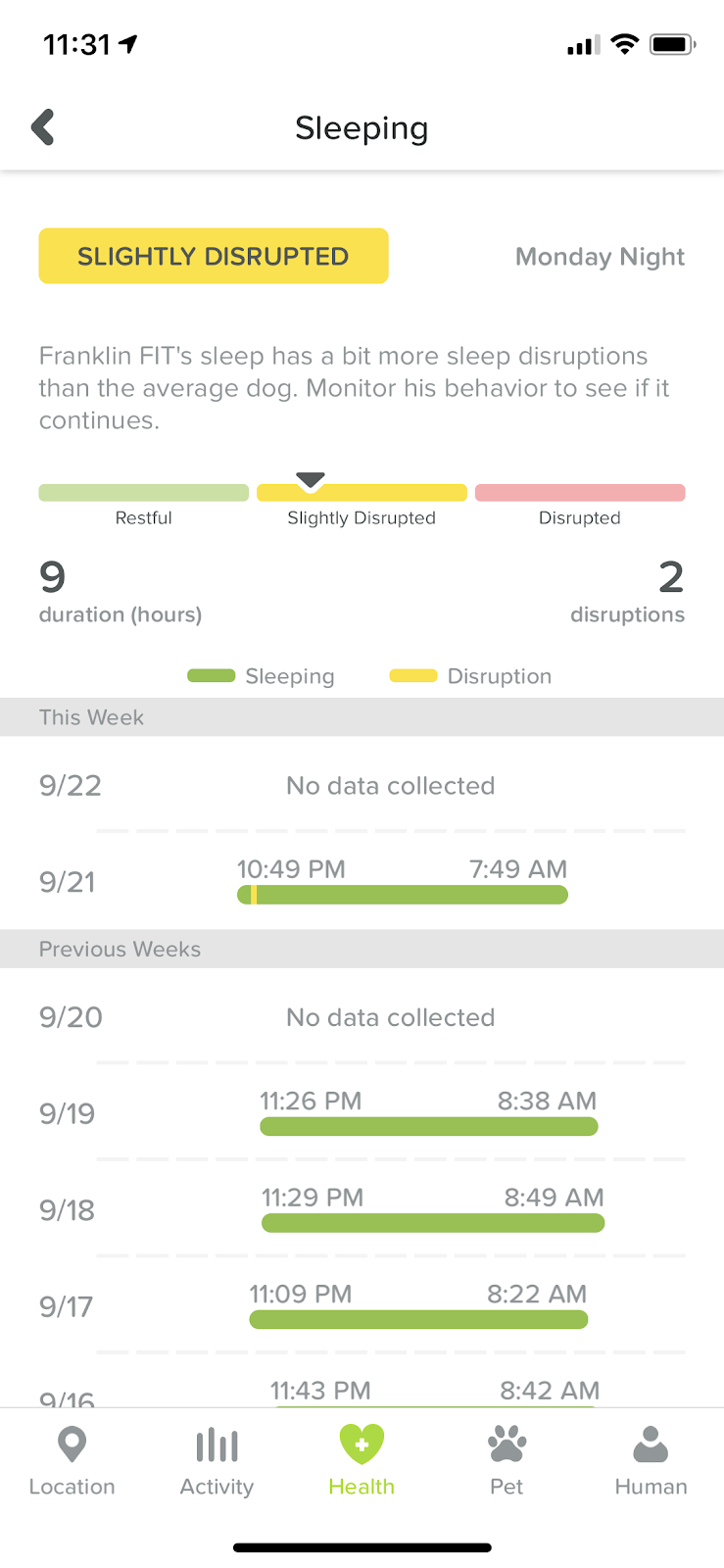Select the Health tab
This screenshot has height=1568, width=724.
coord(362,1461)
